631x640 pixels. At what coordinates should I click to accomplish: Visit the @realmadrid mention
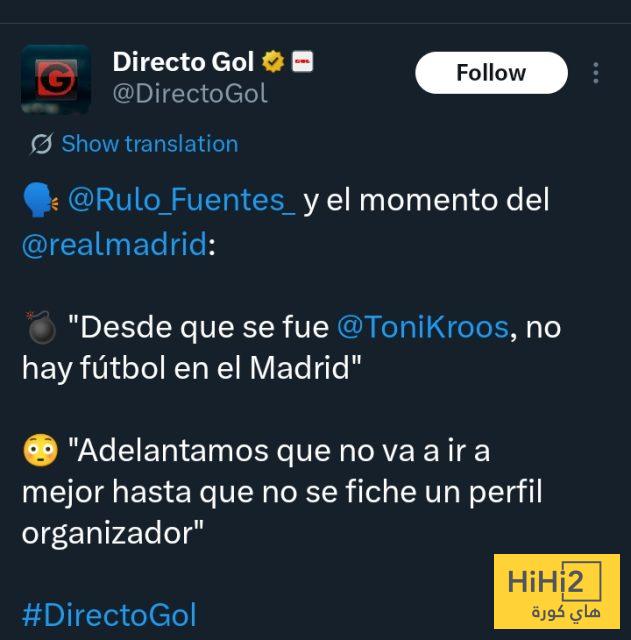tap(114, 245)
